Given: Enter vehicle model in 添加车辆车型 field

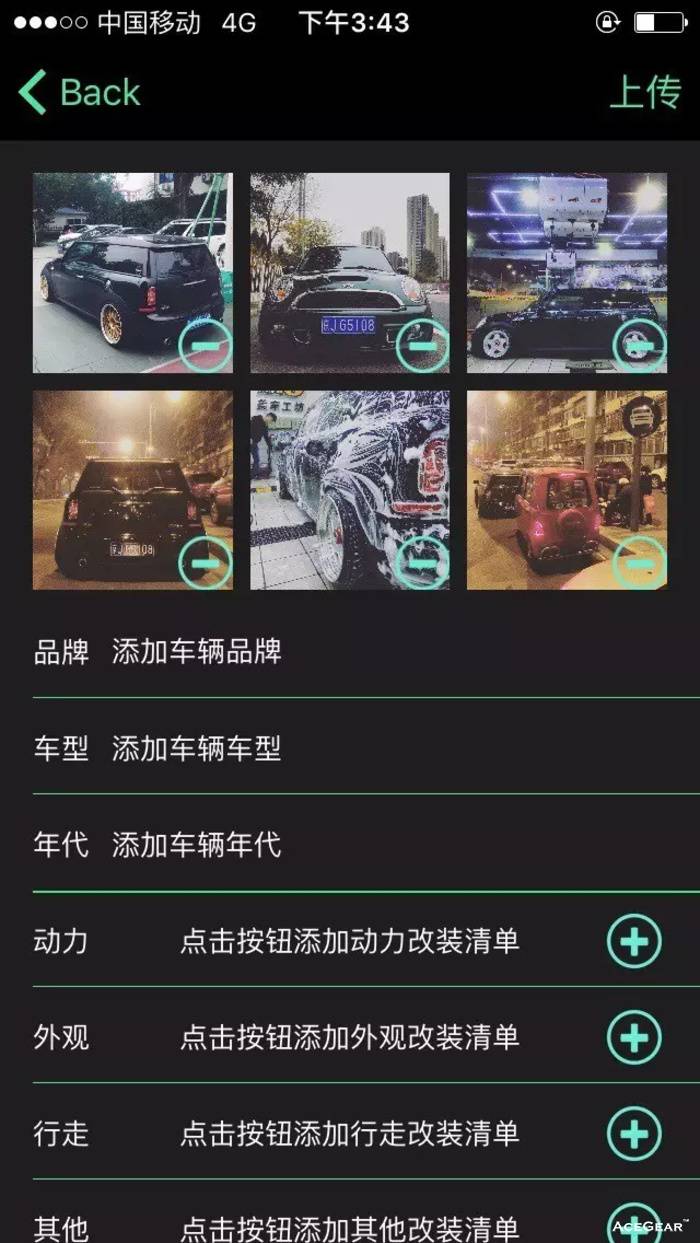Looking at the screenshot, I should (x=197, y=748).
